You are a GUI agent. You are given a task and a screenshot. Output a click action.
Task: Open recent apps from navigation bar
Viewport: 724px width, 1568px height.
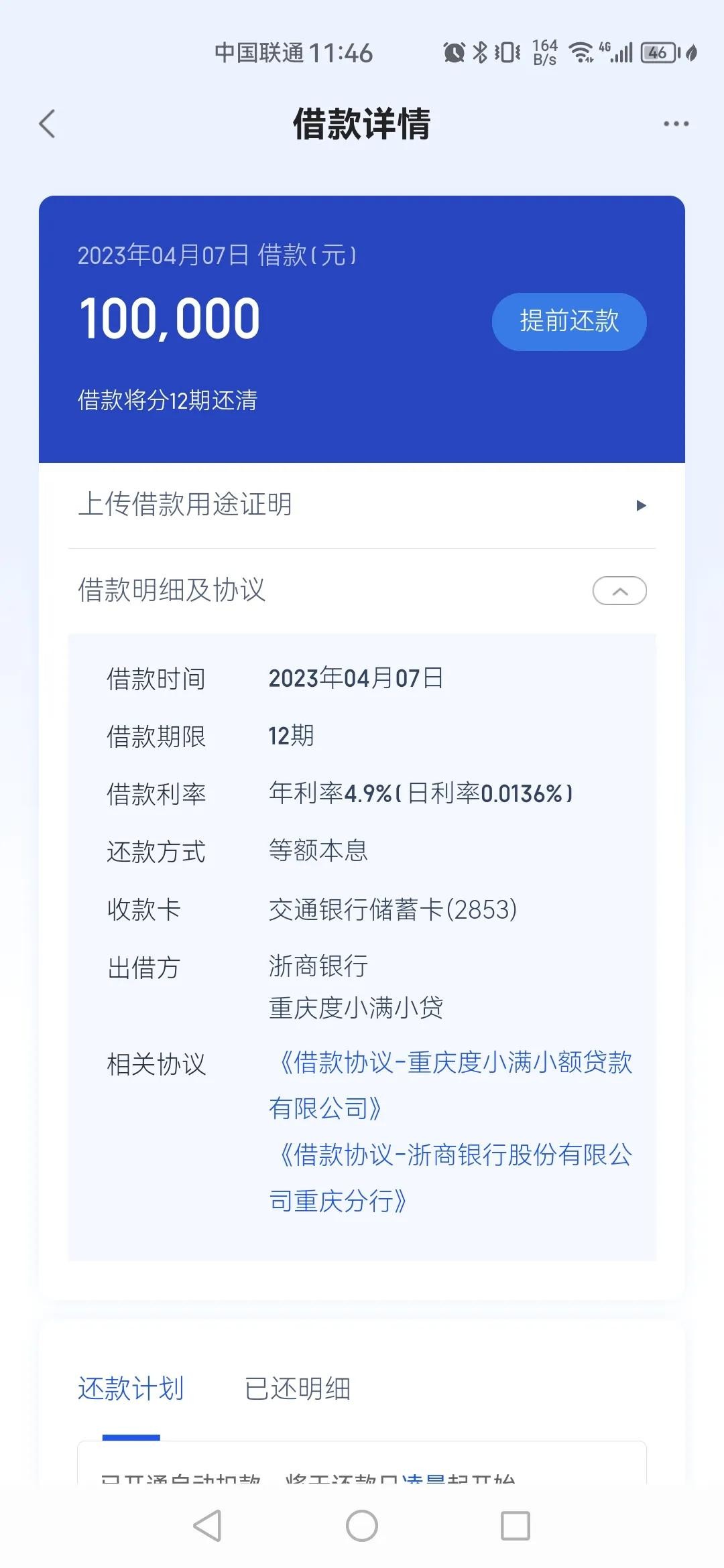point(516,1526)
